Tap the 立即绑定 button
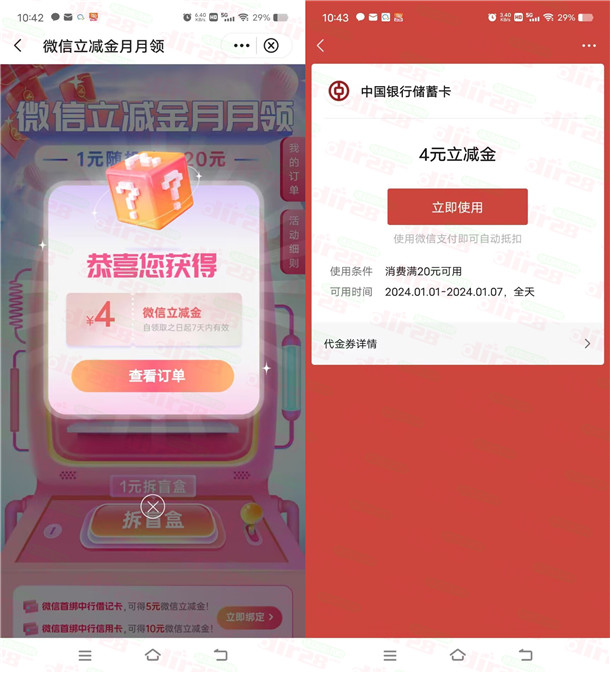The height and width of the screenshot is (673, 610). coord(249,617)
